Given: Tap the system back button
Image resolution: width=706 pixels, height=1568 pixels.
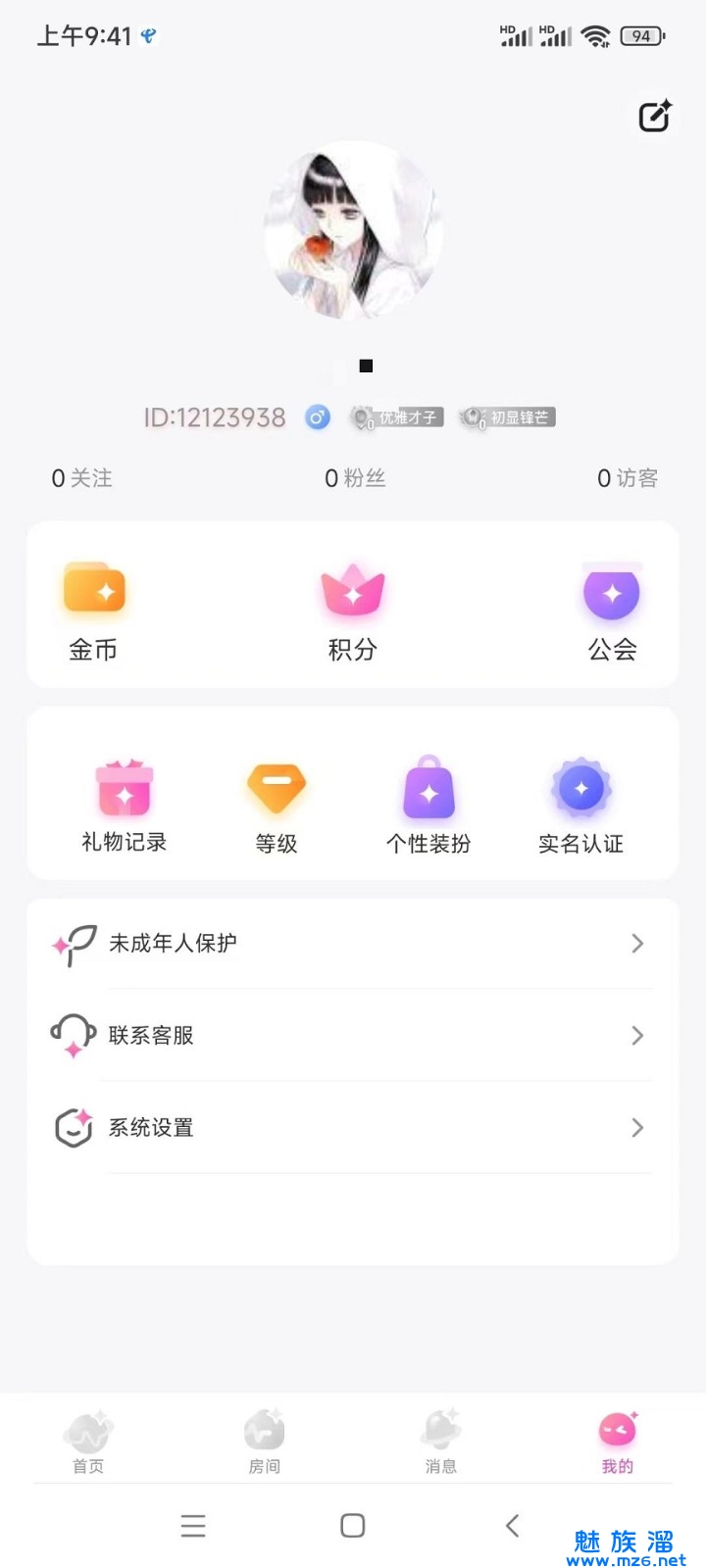Looking at the screenshot, I should pyautogui.click(x=512, y=1525).
